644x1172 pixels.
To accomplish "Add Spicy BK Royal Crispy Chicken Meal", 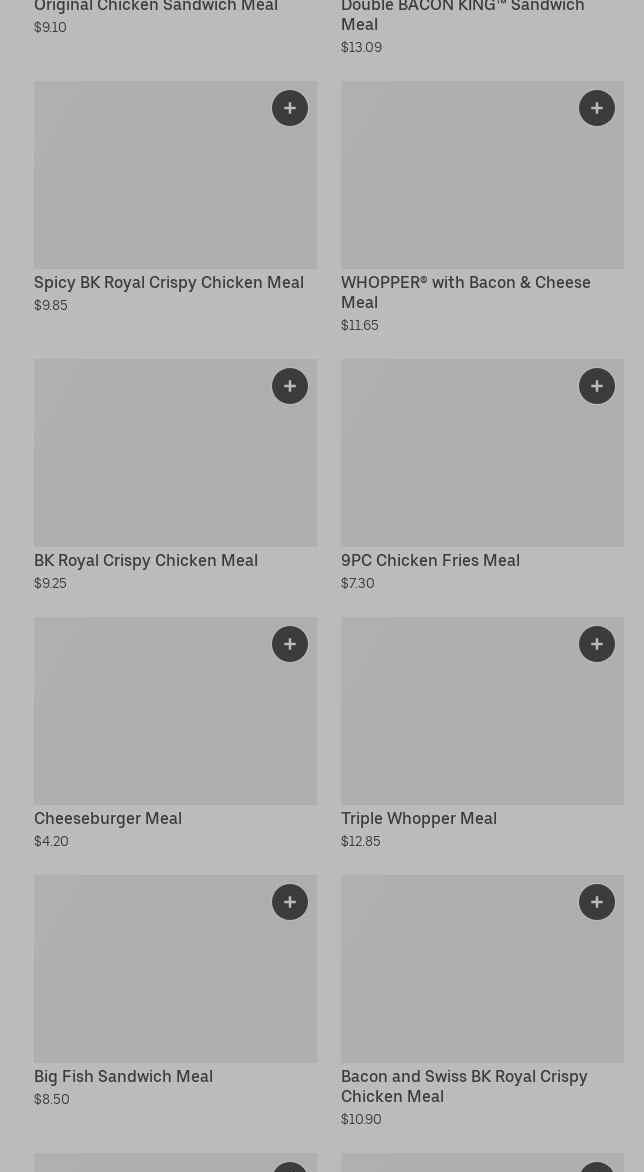I will [290, 108].
